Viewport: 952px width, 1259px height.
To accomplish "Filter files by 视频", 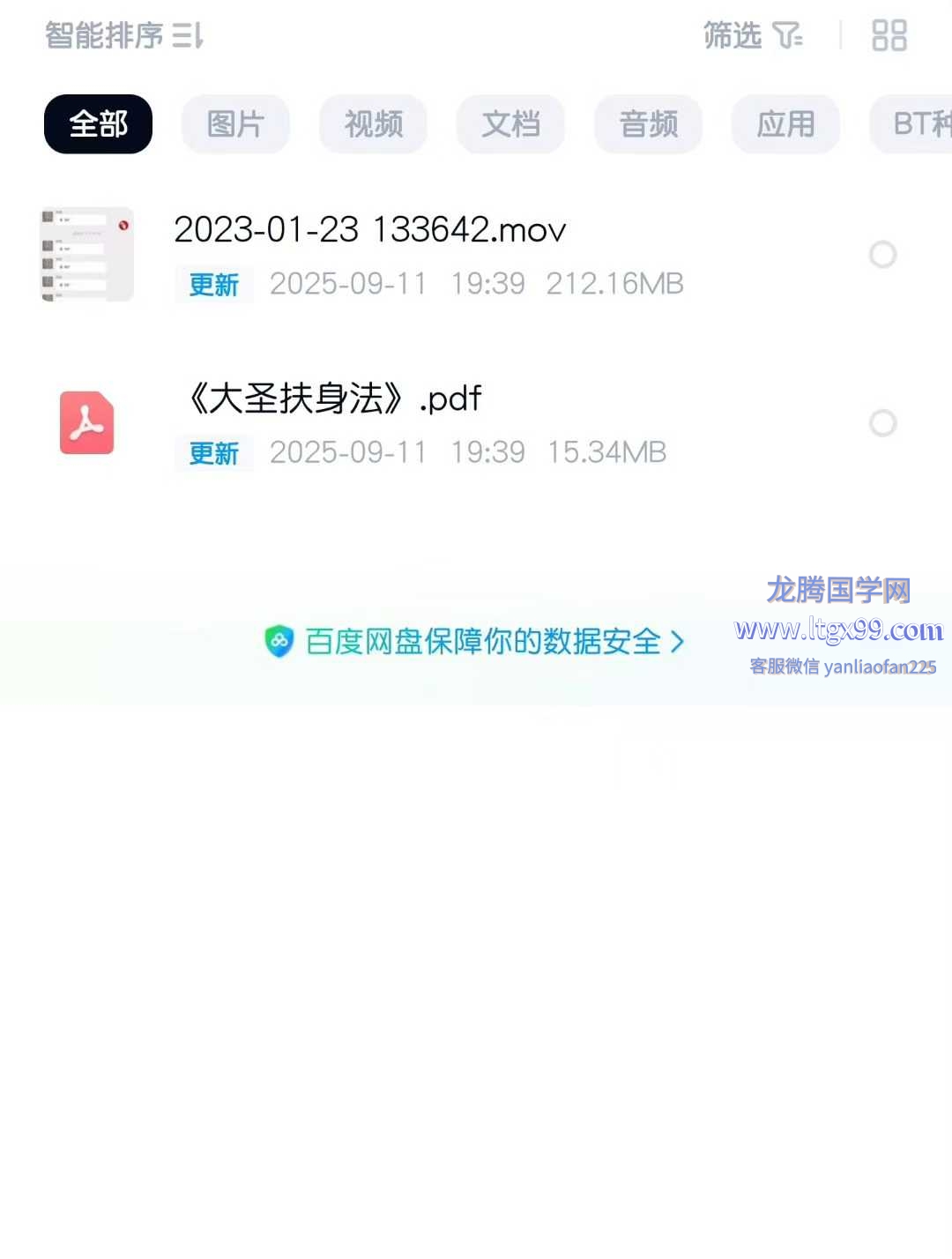I will coord(373,124).
